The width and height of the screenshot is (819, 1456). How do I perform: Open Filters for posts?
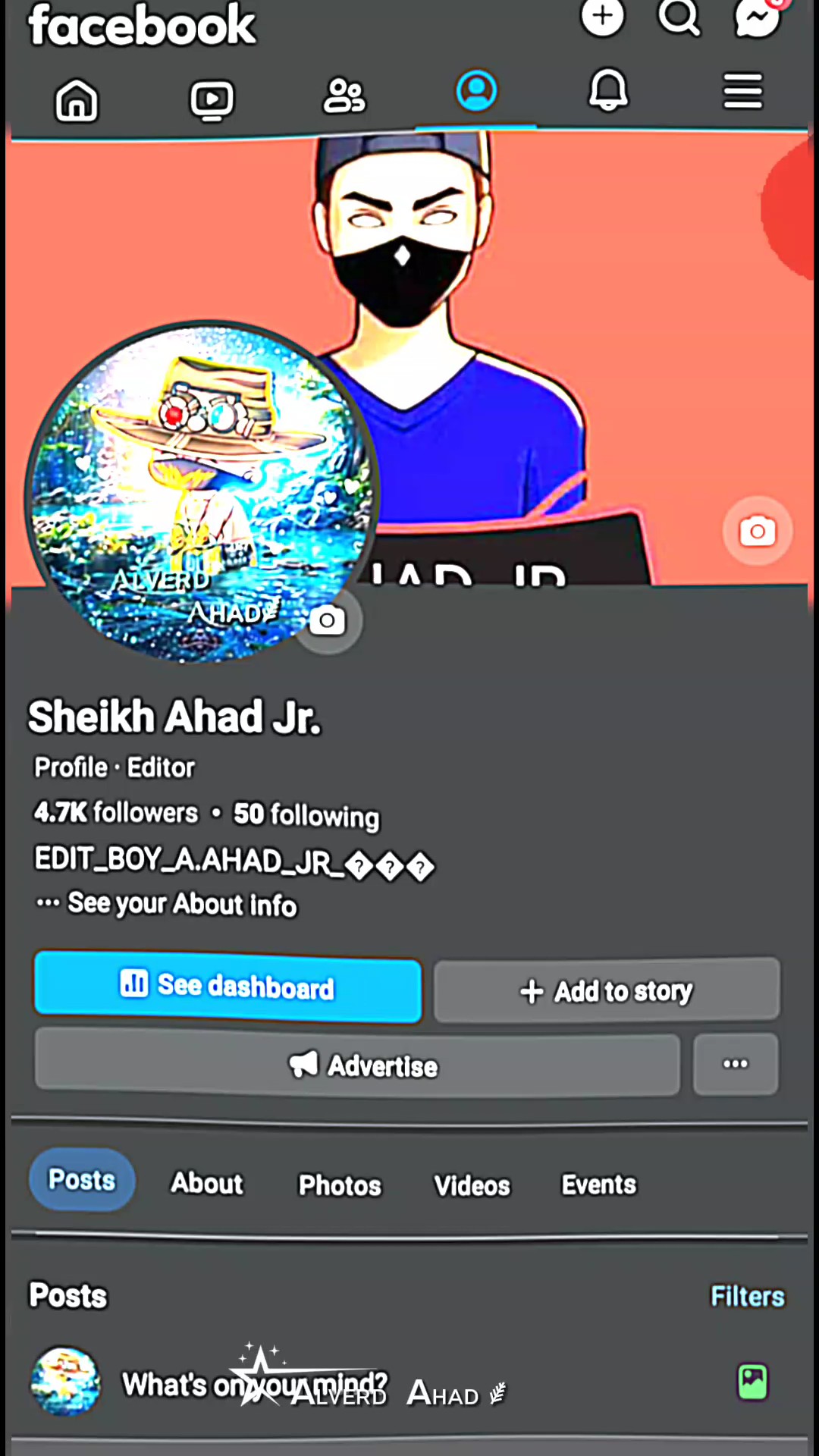(747, 1296)
